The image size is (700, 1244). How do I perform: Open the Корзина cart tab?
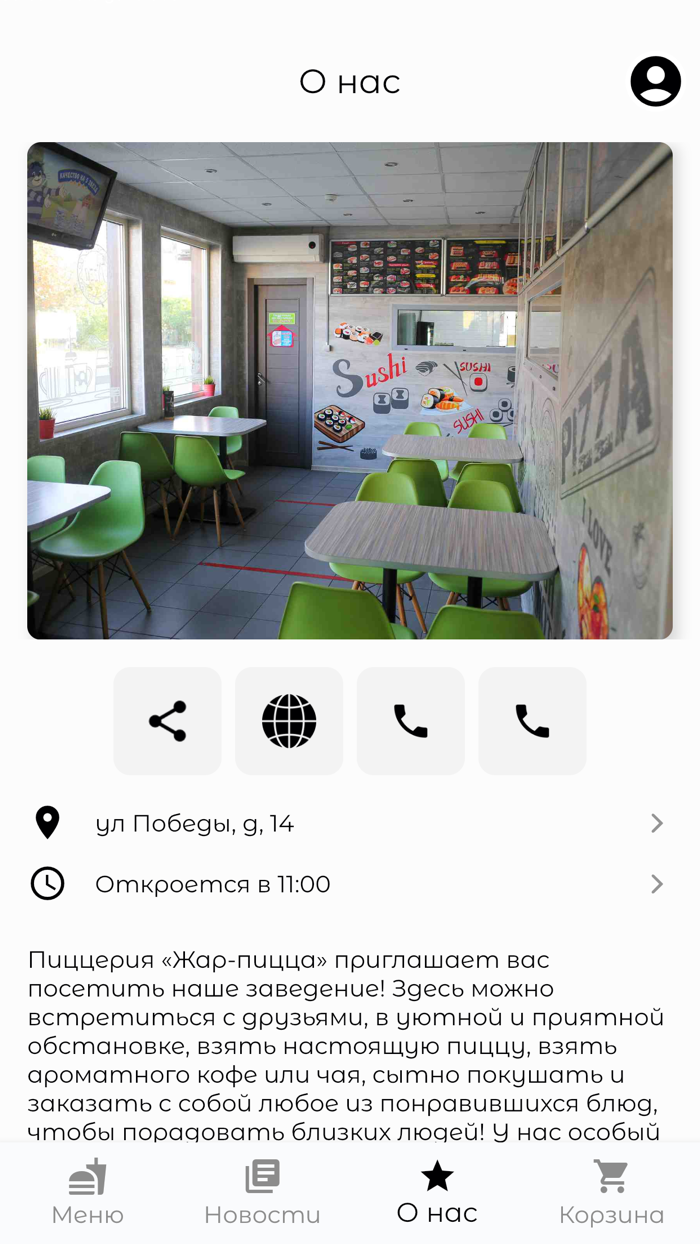(x=611, y=1193)
